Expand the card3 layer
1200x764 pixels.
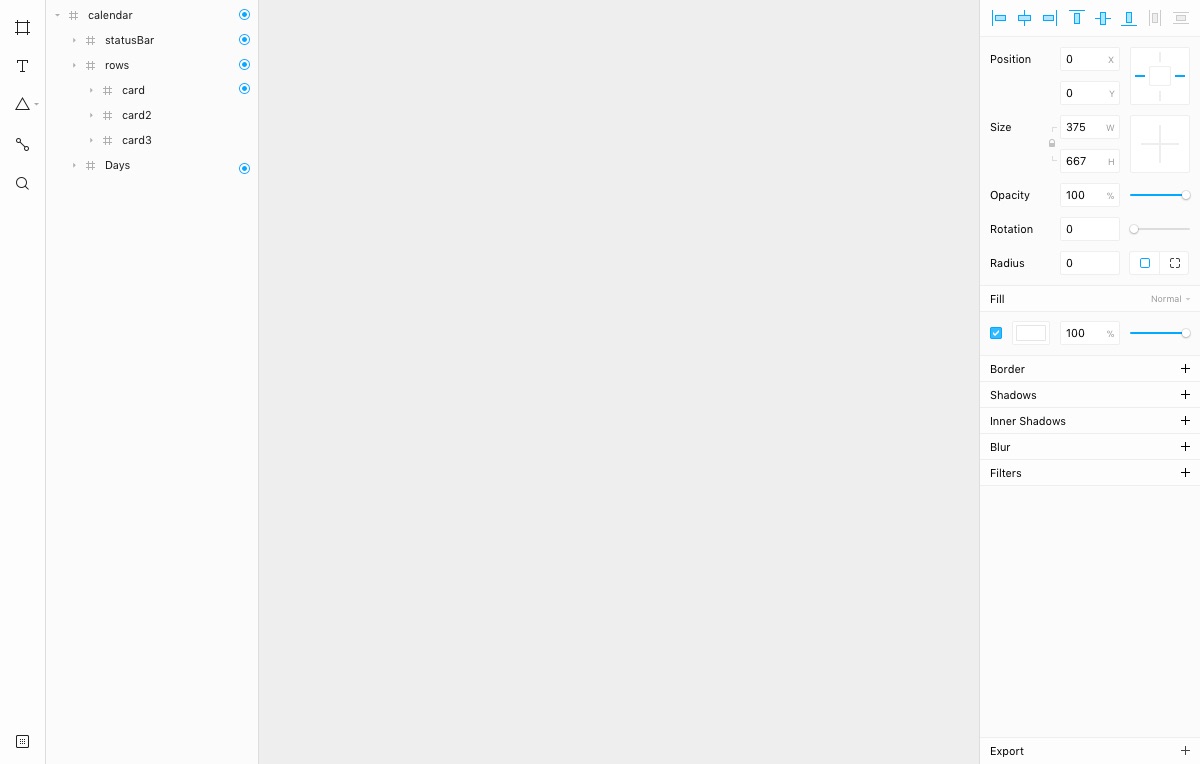click(x=91, y=140)
